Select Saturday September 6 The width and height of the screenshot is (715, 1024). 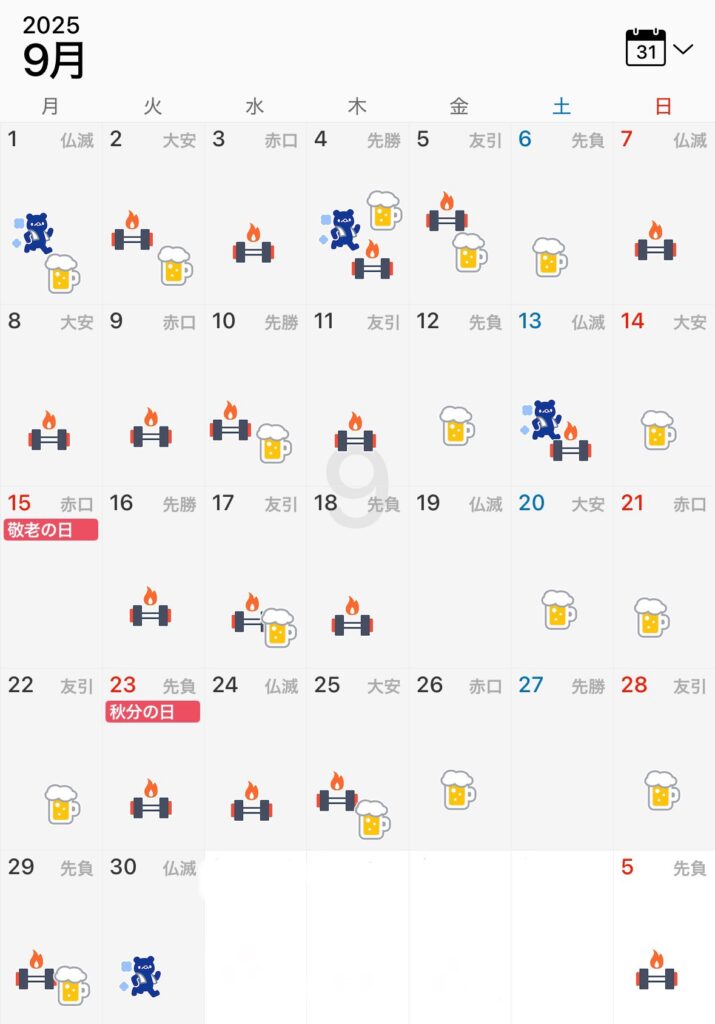(x=561, y=215)
